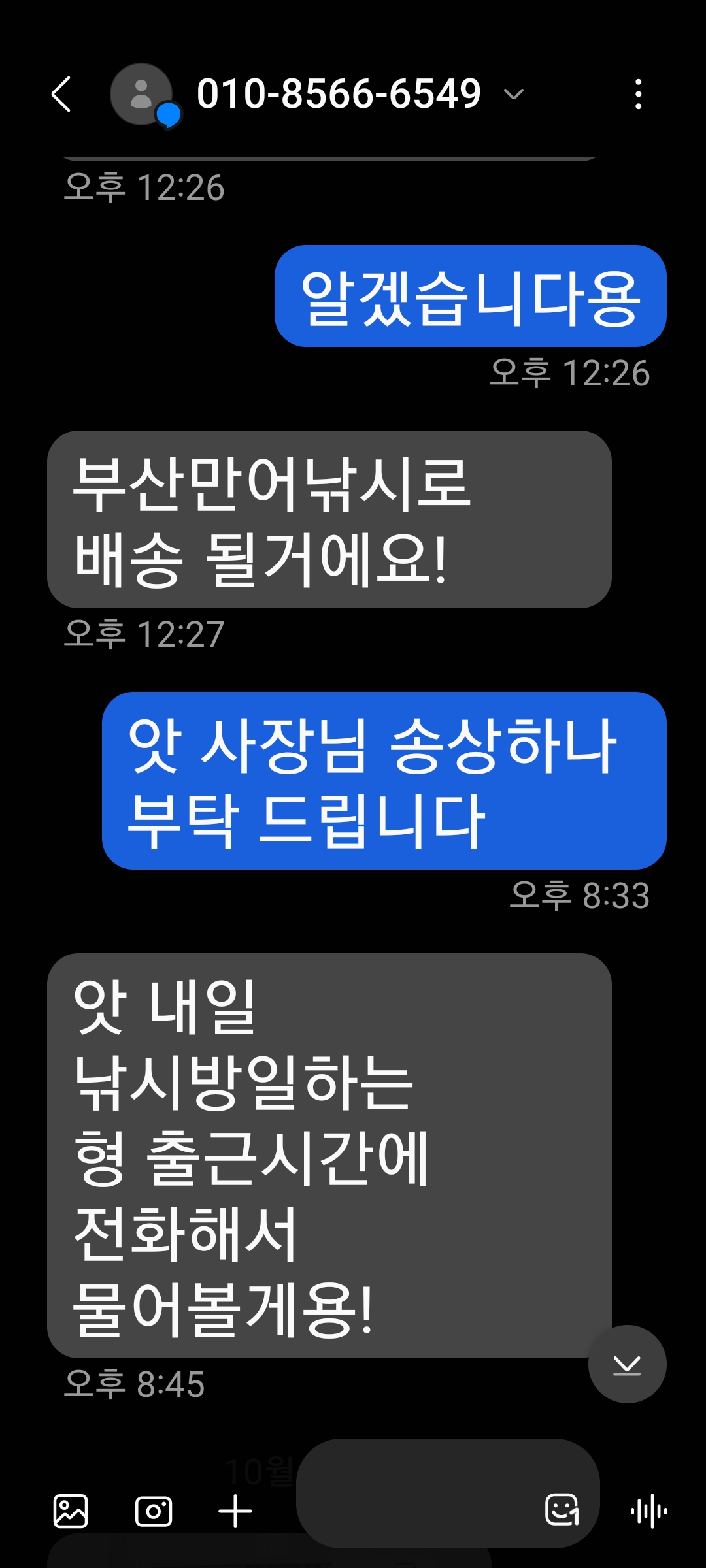Record a voice message

tap(648, 1511)
